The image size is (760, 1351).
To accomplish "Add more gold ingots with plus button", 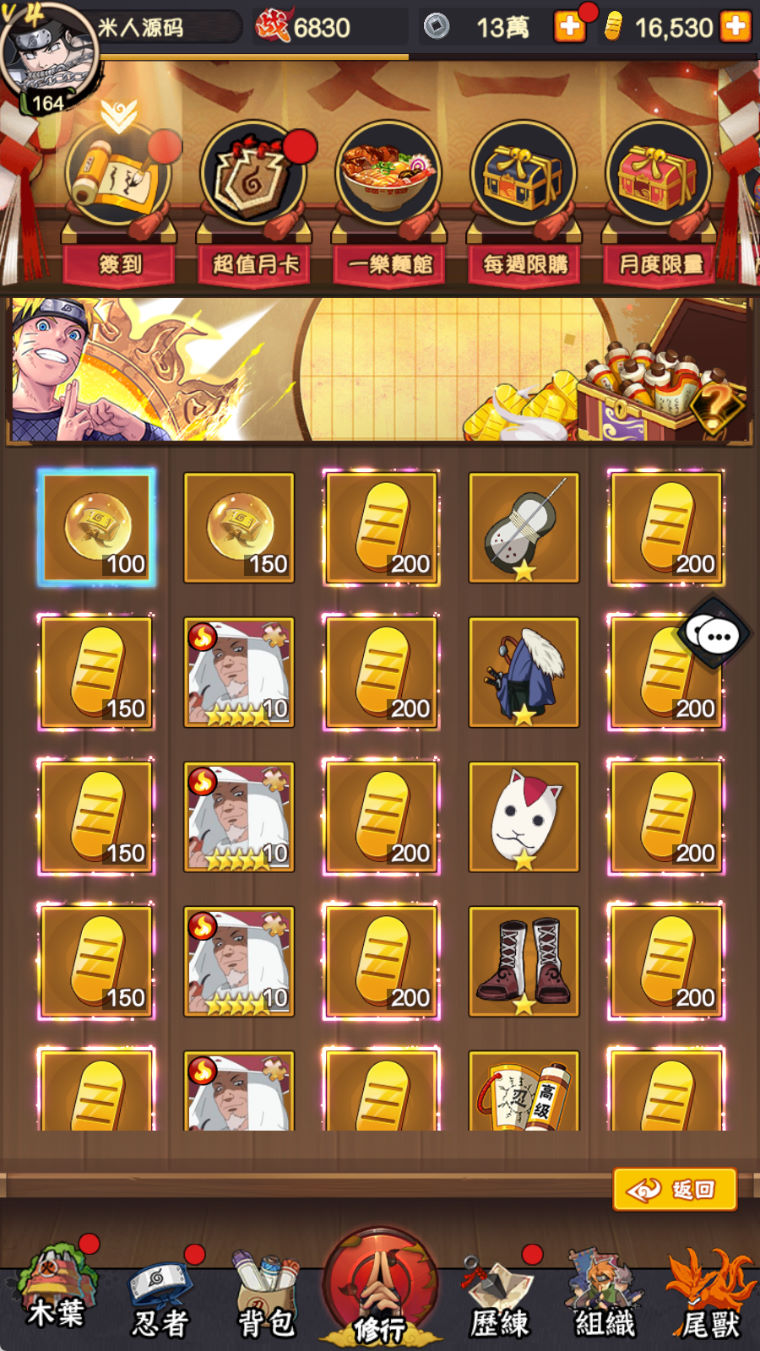I will [735, 27].
